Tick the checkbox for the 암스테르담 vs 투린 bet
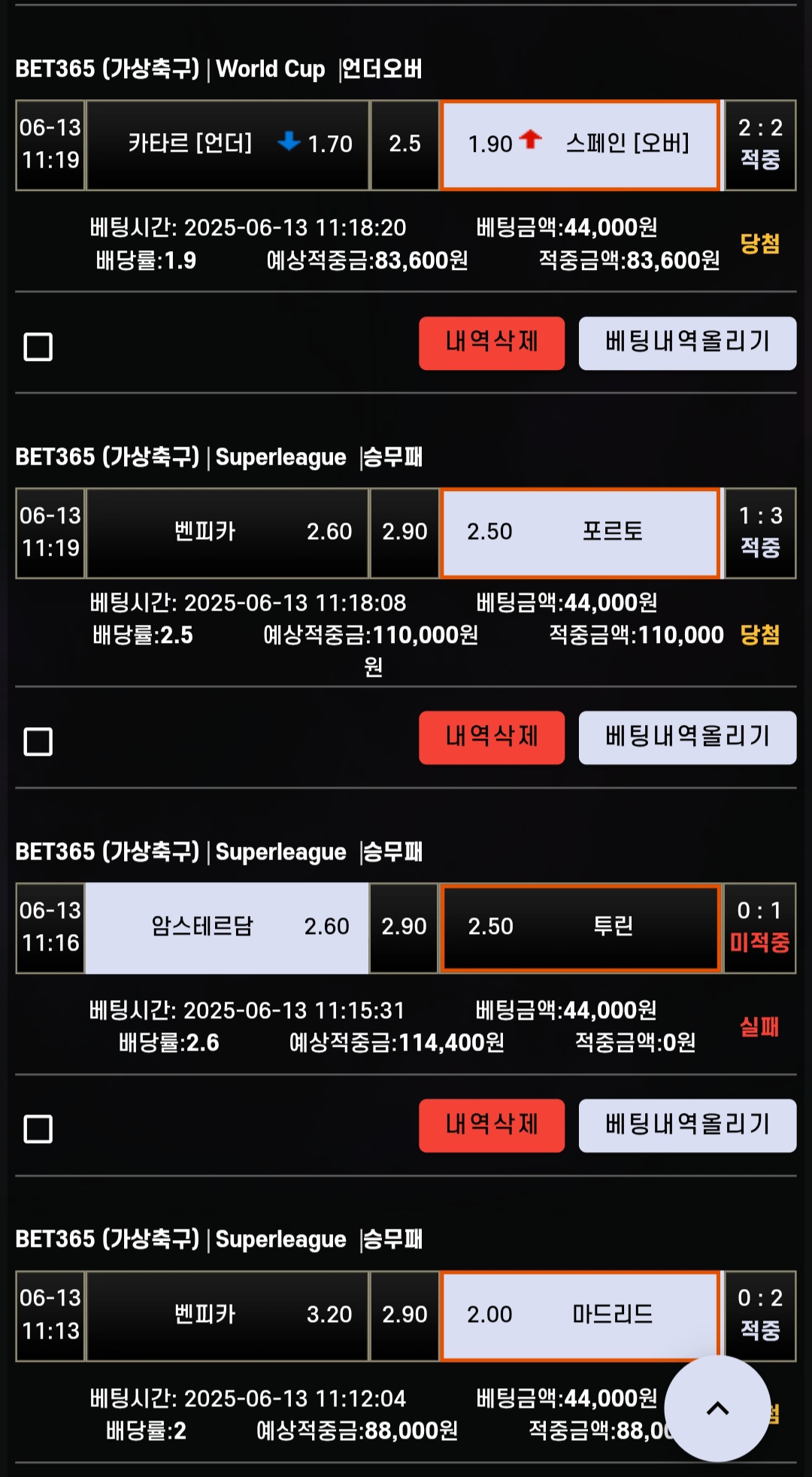This screenshot has height=1477, width=812. point(38,1129)
